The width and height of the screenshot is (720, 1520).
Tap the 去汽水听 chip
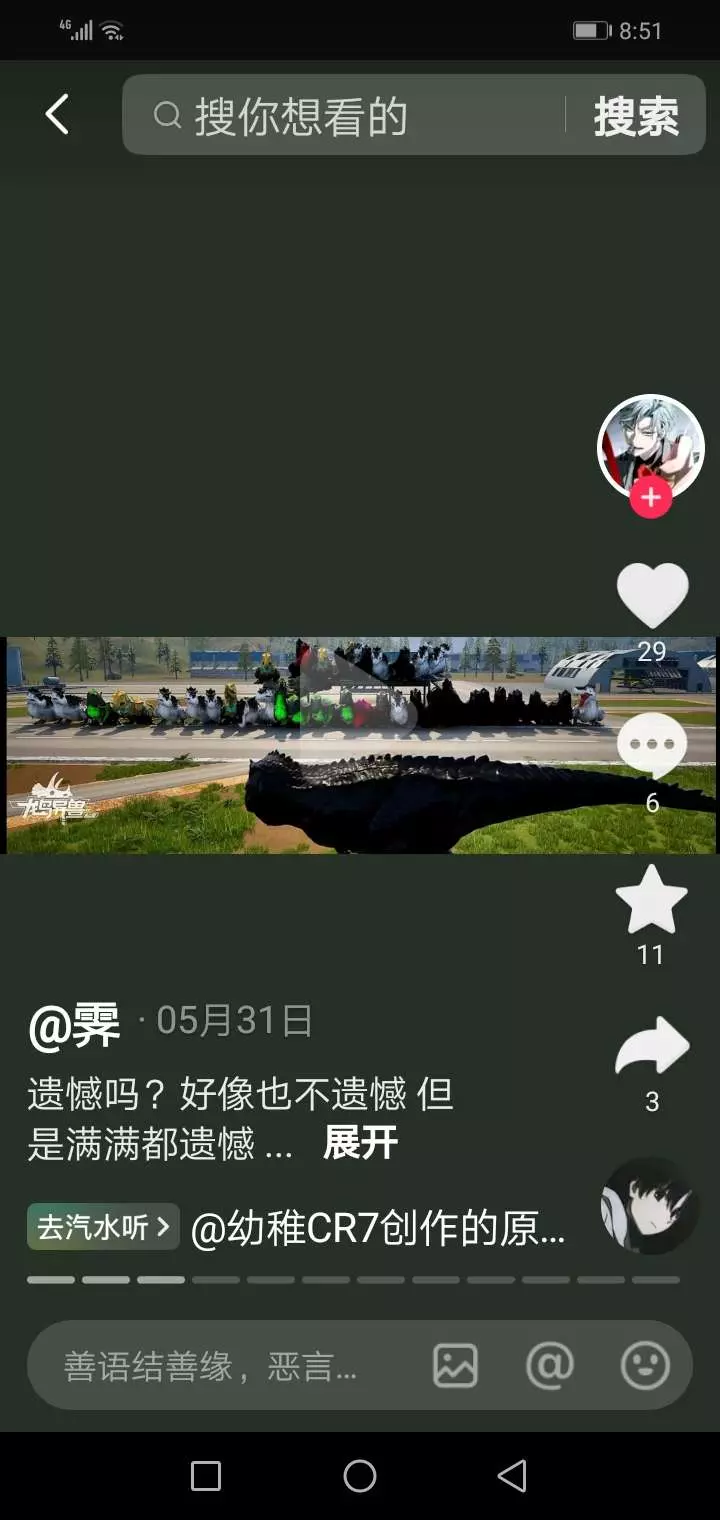pyautogui.click(x=103, y=1227)
